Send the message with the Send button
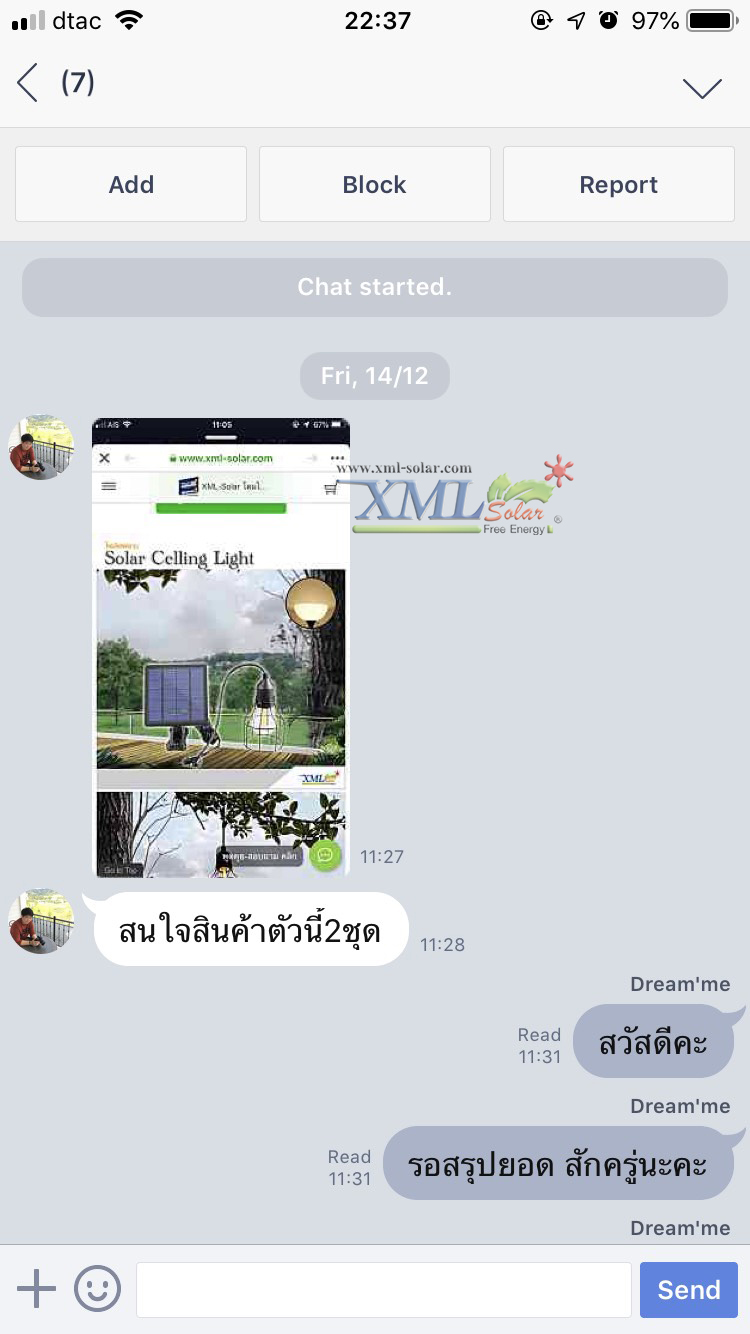 [x=688, y=1289]
